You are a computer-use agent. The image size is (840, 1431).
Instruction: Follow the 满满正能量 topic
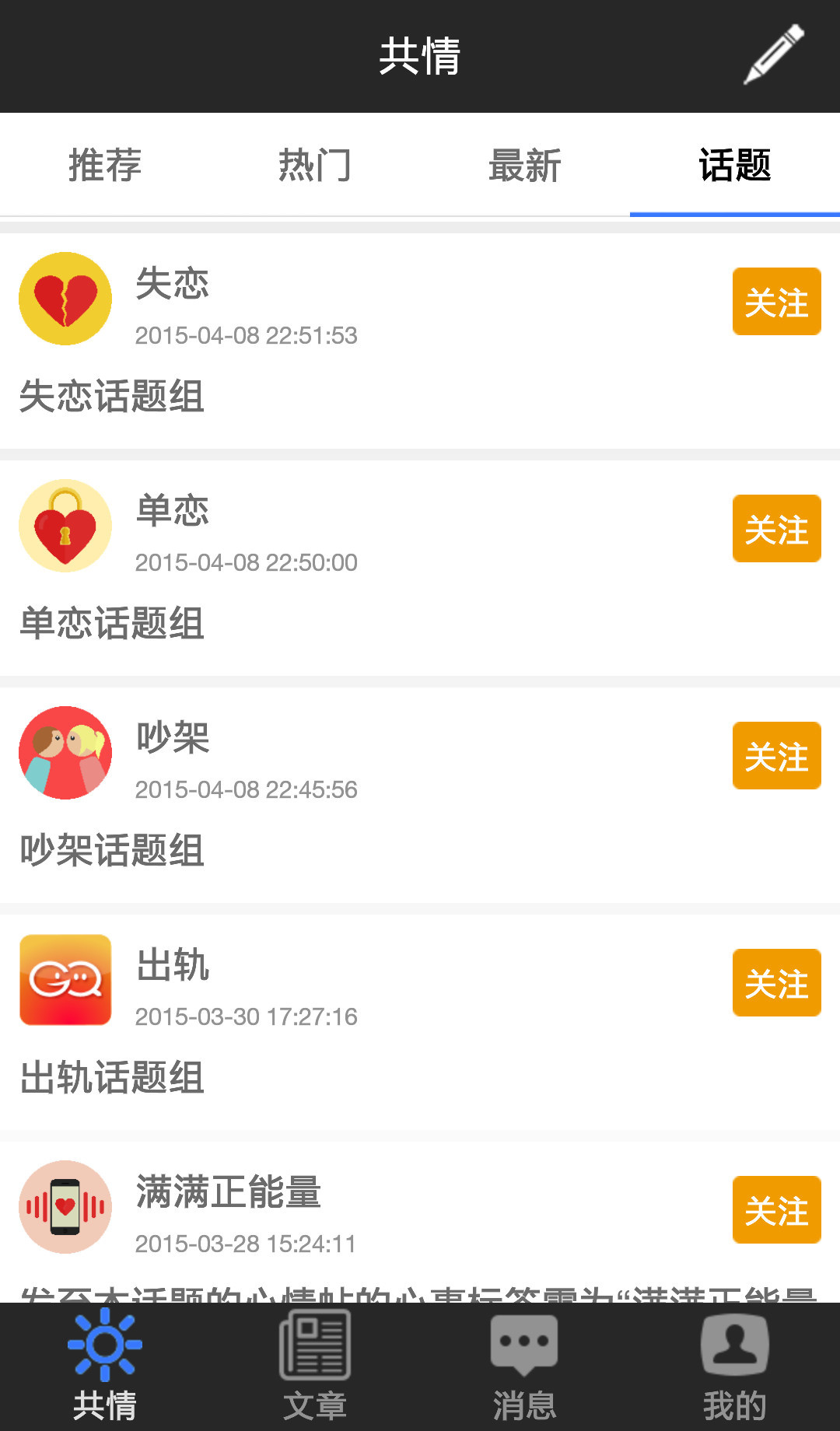(776, 1210)
